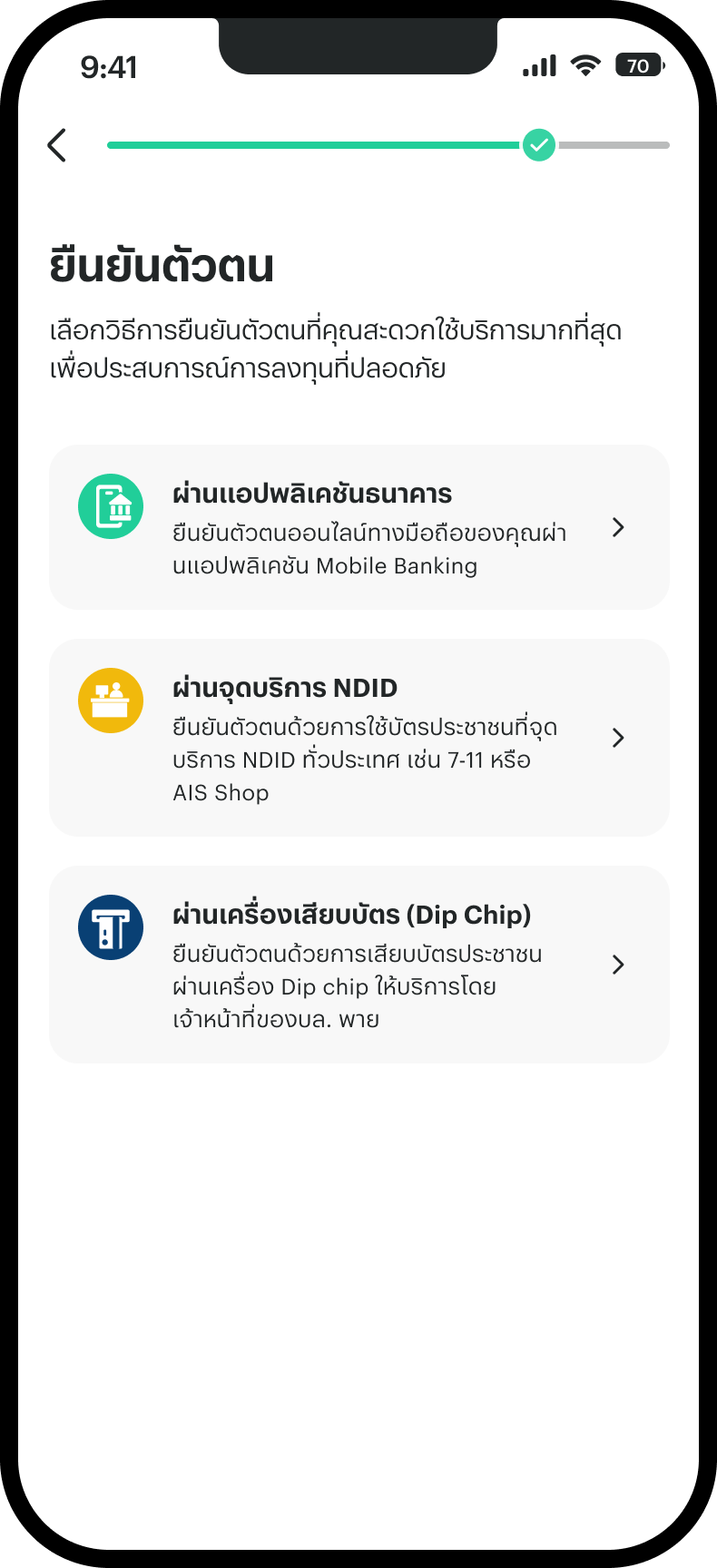Open bank application verification via its chevron
Screen dimensions: 717x1568
(x=618, y=527)
